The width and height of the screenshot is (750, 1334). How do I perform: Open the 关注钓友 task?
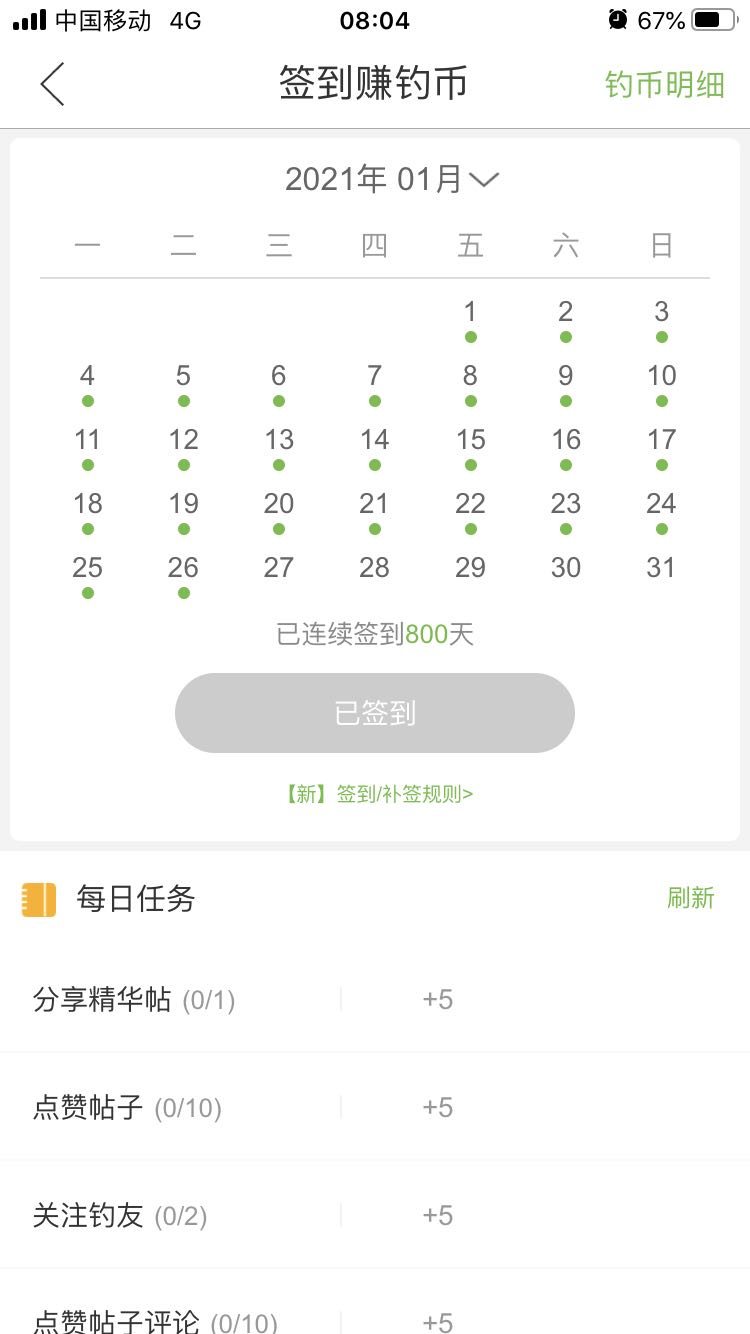click(x=120, y=1215)
